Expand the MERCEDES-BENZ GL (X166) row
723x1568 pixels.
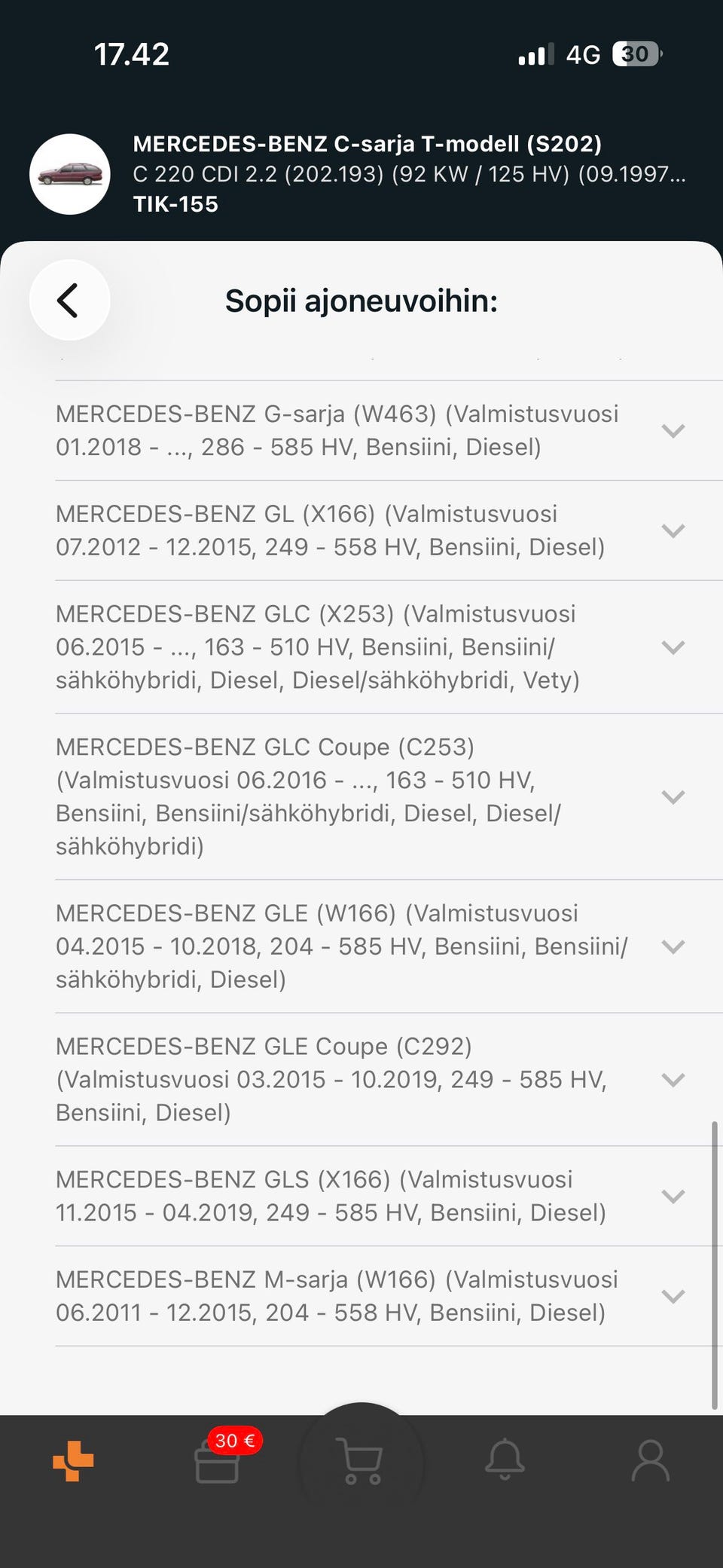click(672, 530)
